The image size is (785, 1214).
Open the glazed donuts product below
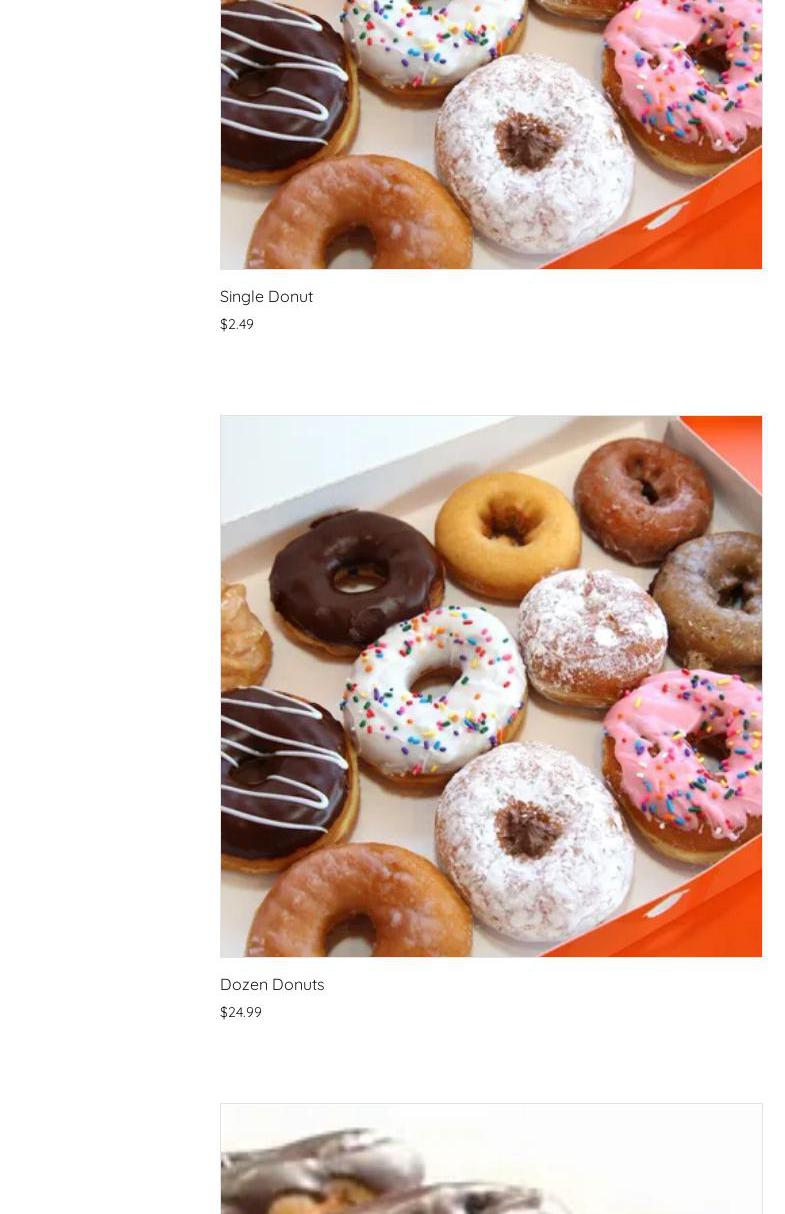click(490, 1160)
